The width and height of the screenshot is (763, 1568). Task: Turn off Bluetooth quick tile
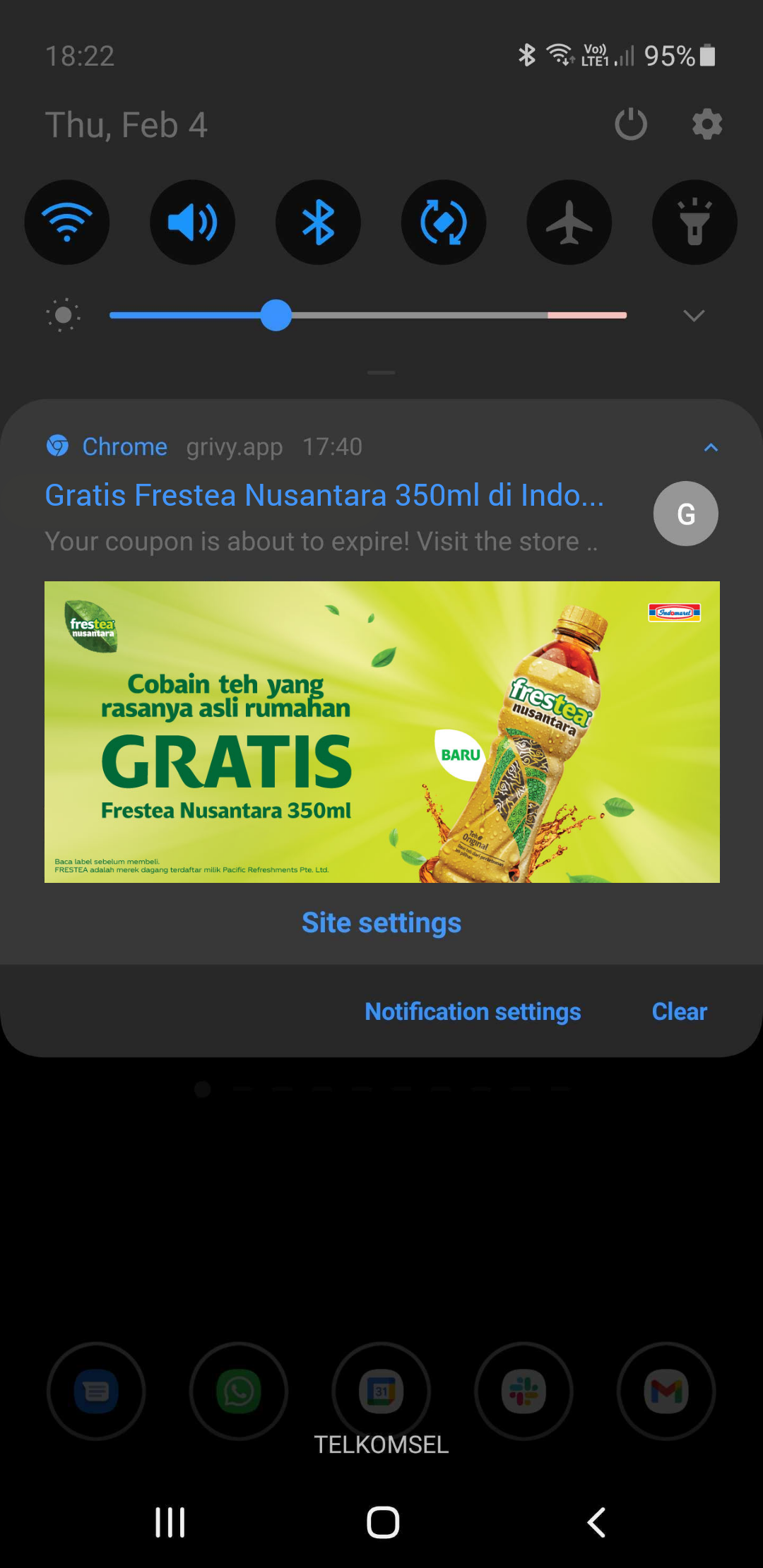318,222
